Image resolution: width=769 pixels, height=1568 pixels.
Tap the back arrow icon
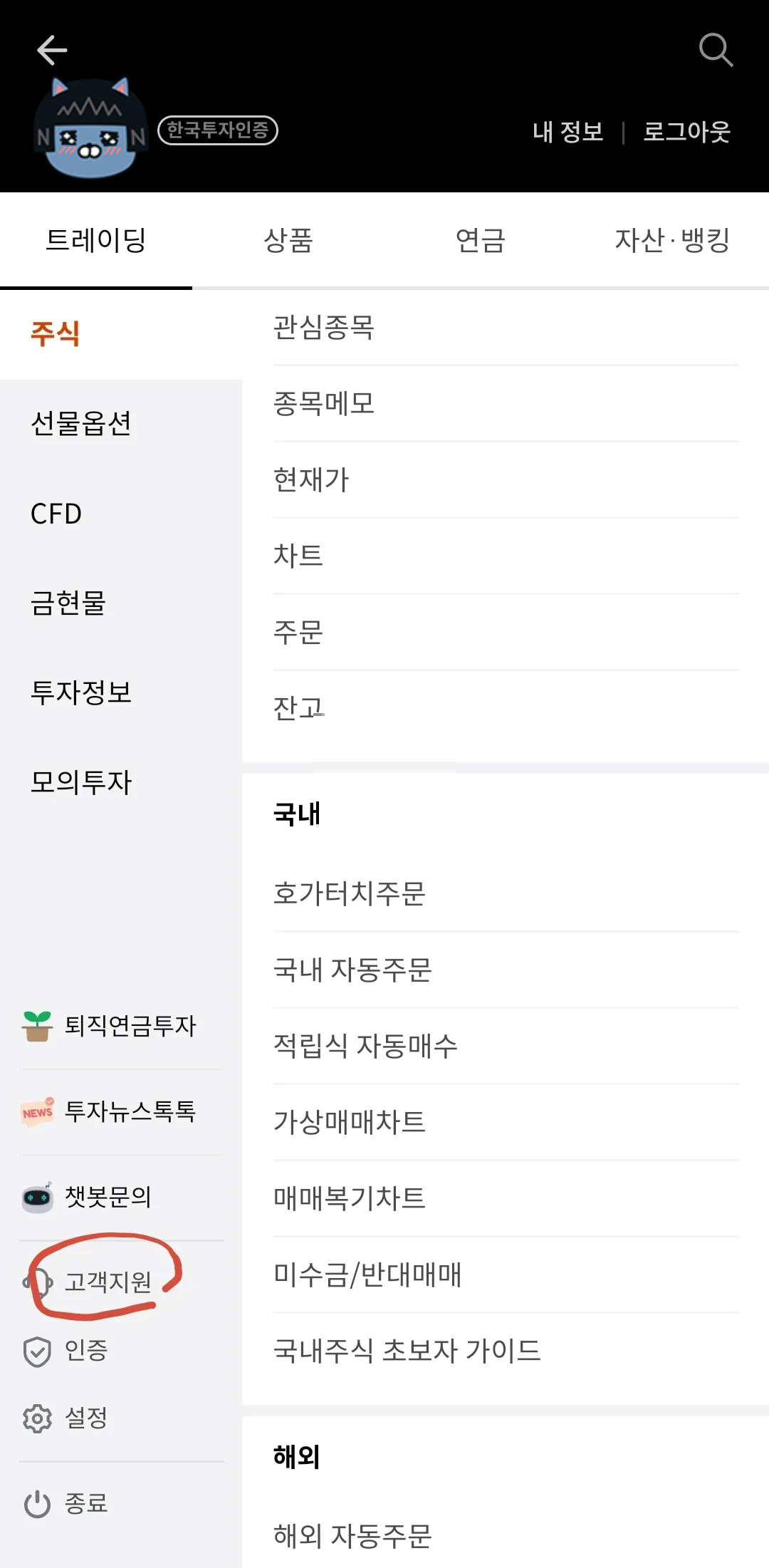pos(51,50)
